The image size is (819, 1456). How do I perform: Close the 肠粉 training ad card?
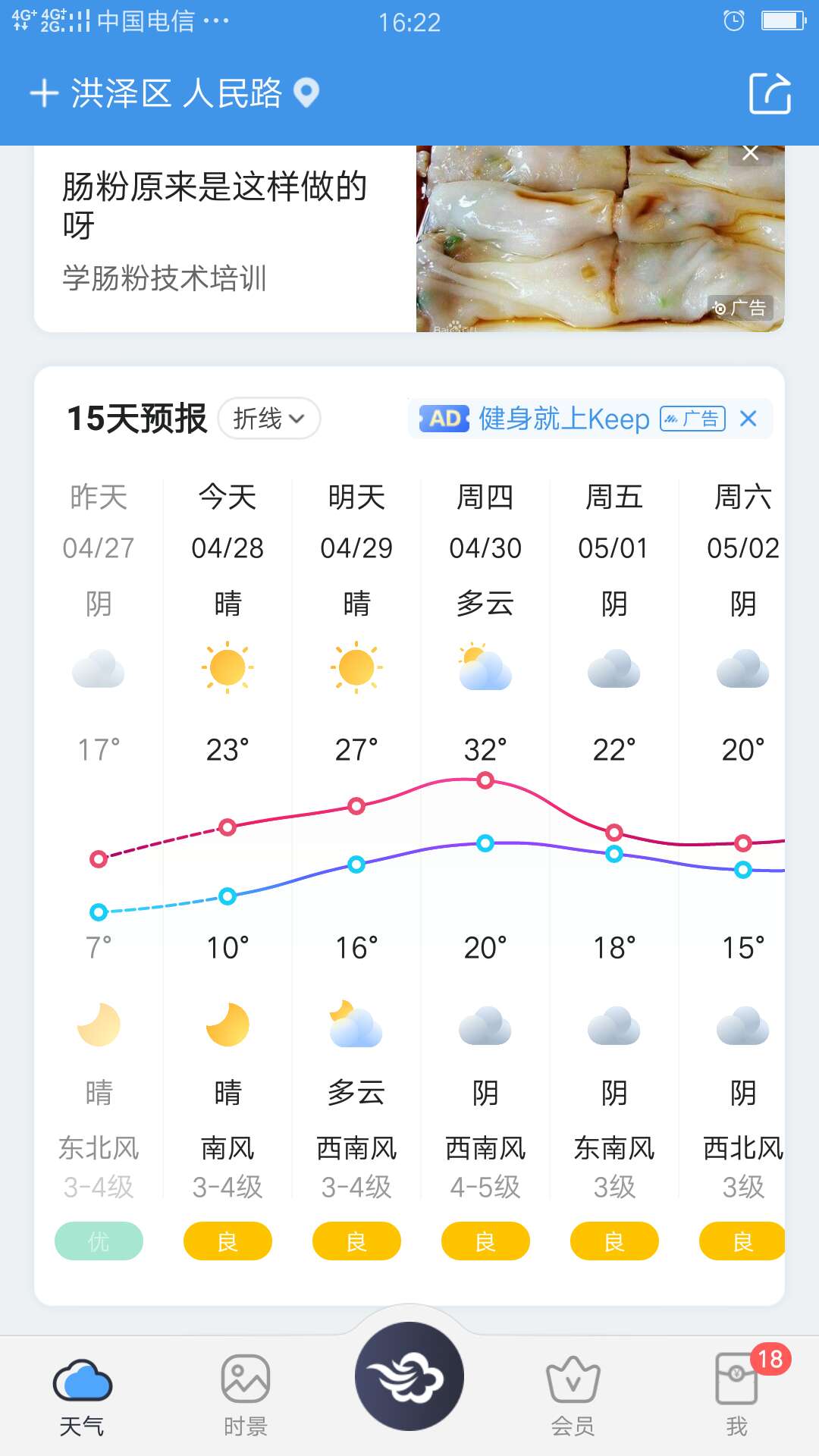[x=750, y=153]
